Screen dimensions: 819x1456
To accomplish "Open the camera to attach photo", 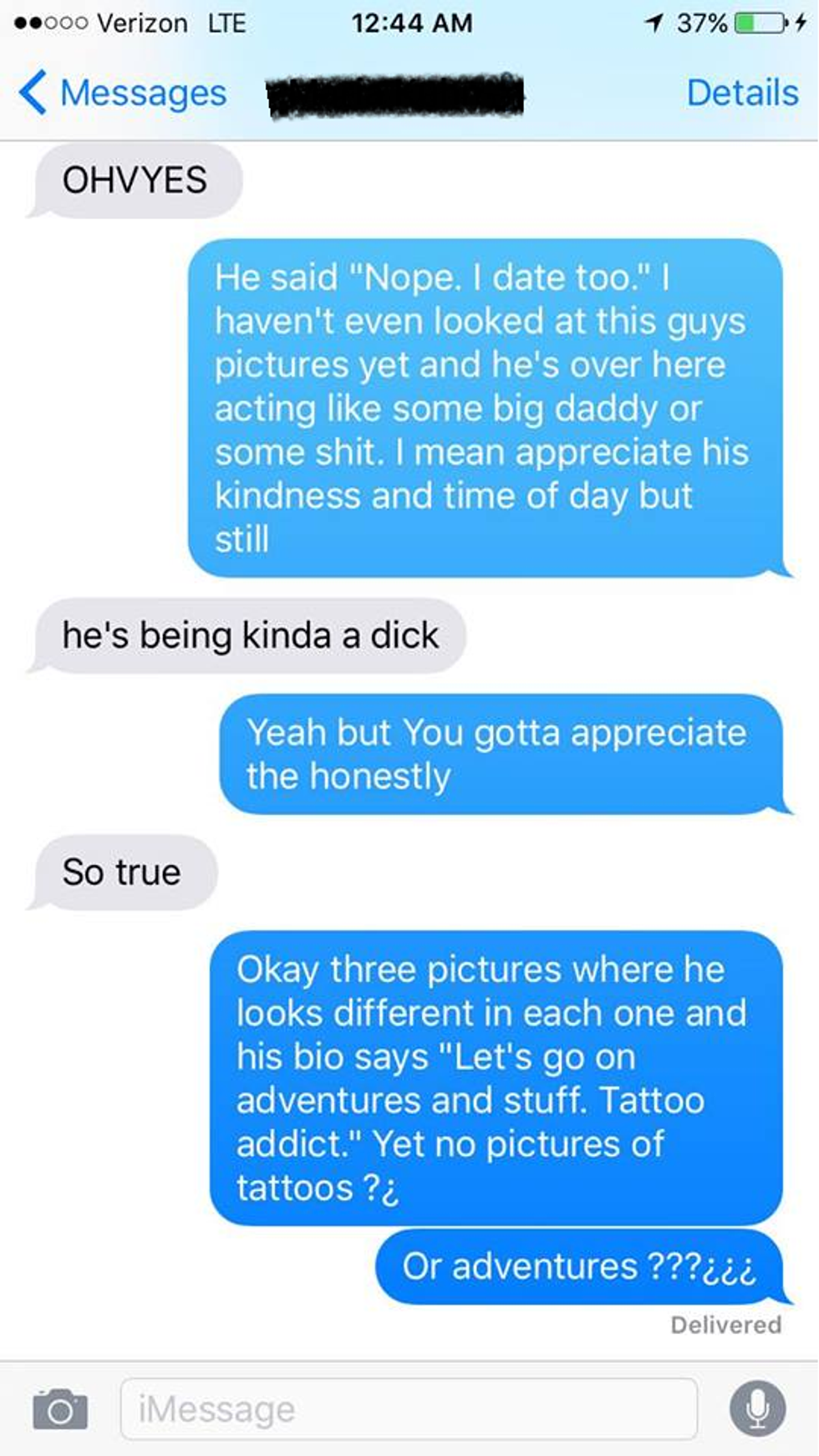I will click(59, 1410).
